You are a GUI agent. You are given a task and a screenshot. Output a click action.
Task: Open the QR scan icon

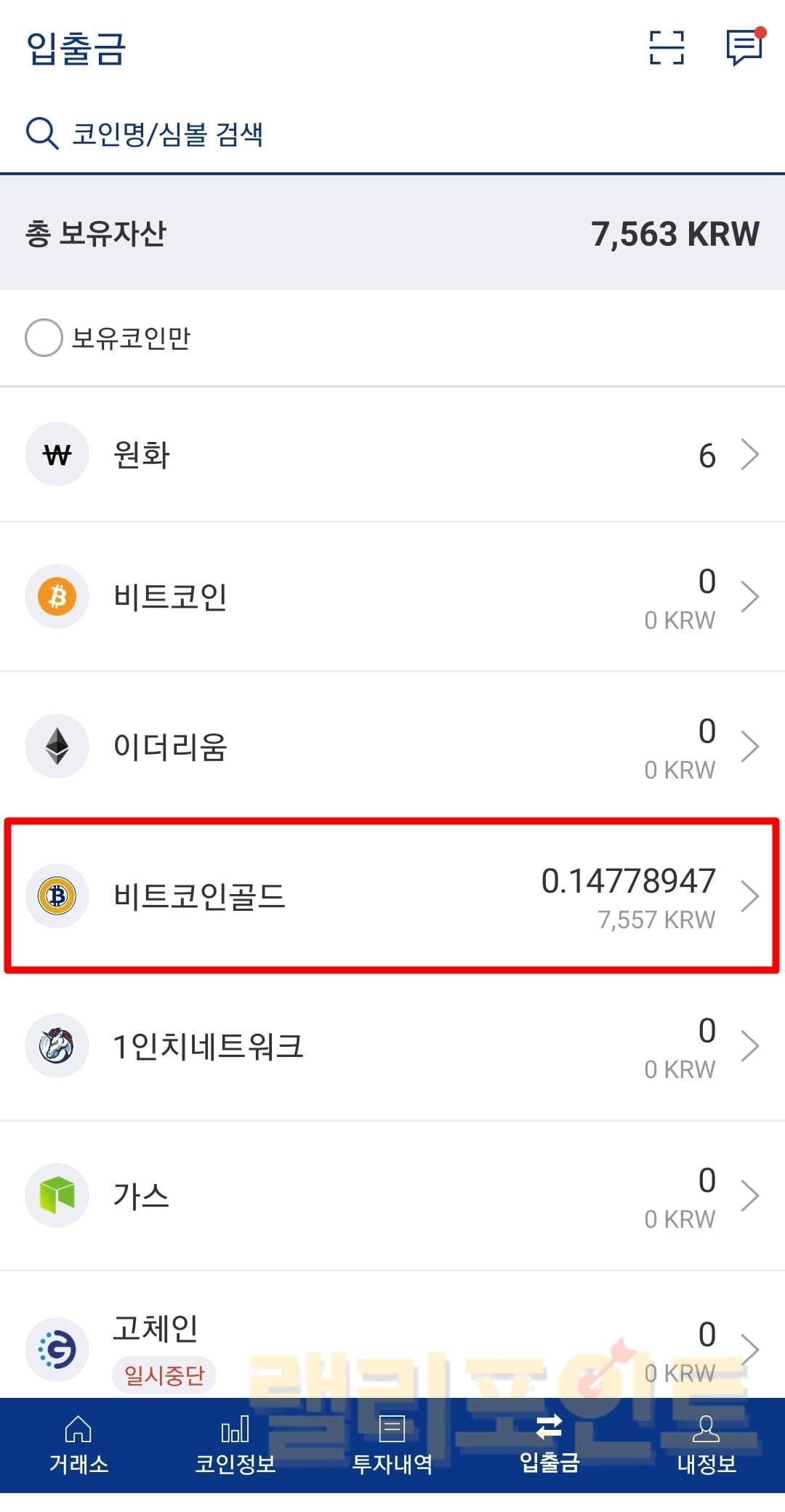coord(667,48)
